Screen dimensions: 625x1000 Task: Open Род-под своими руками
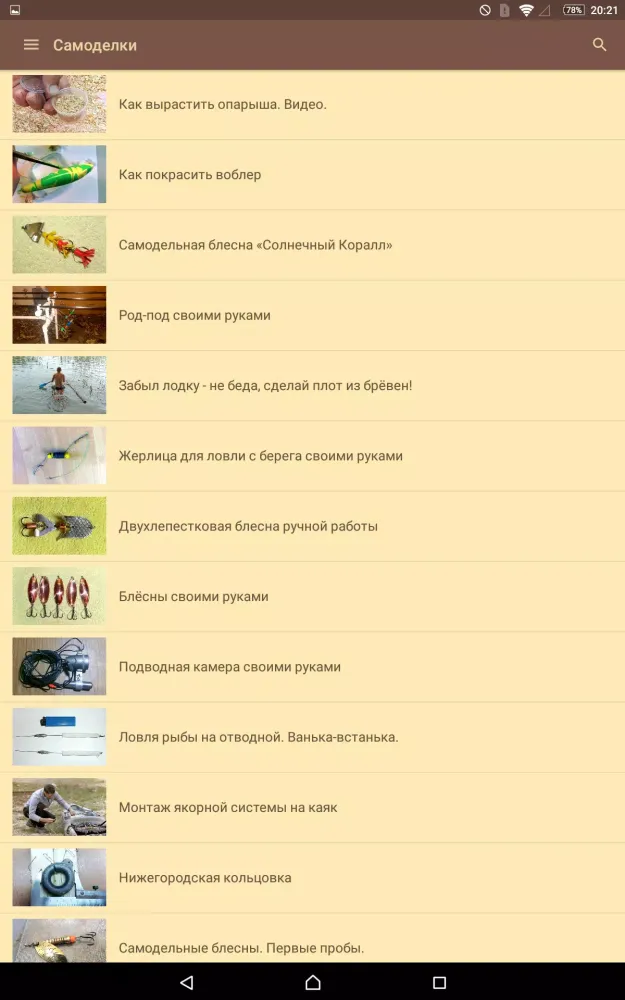[195, 315]
